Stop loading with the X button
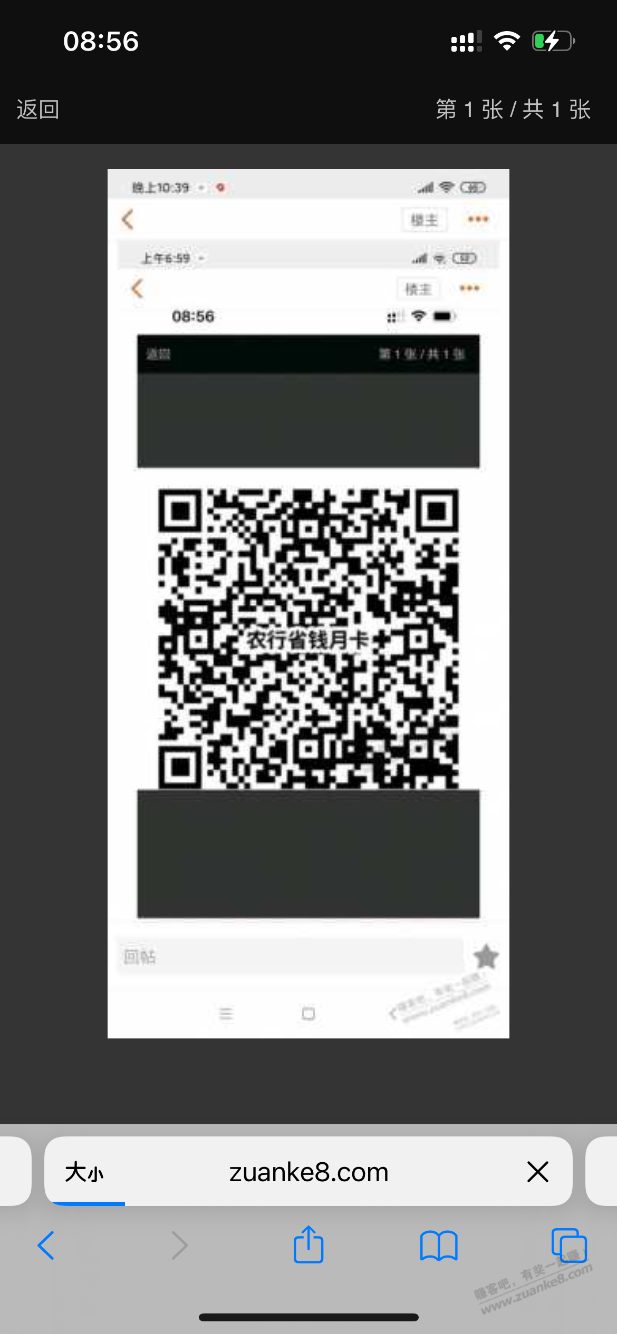The width and height of the screenshot is (617, 1334). pos(538,1172)
